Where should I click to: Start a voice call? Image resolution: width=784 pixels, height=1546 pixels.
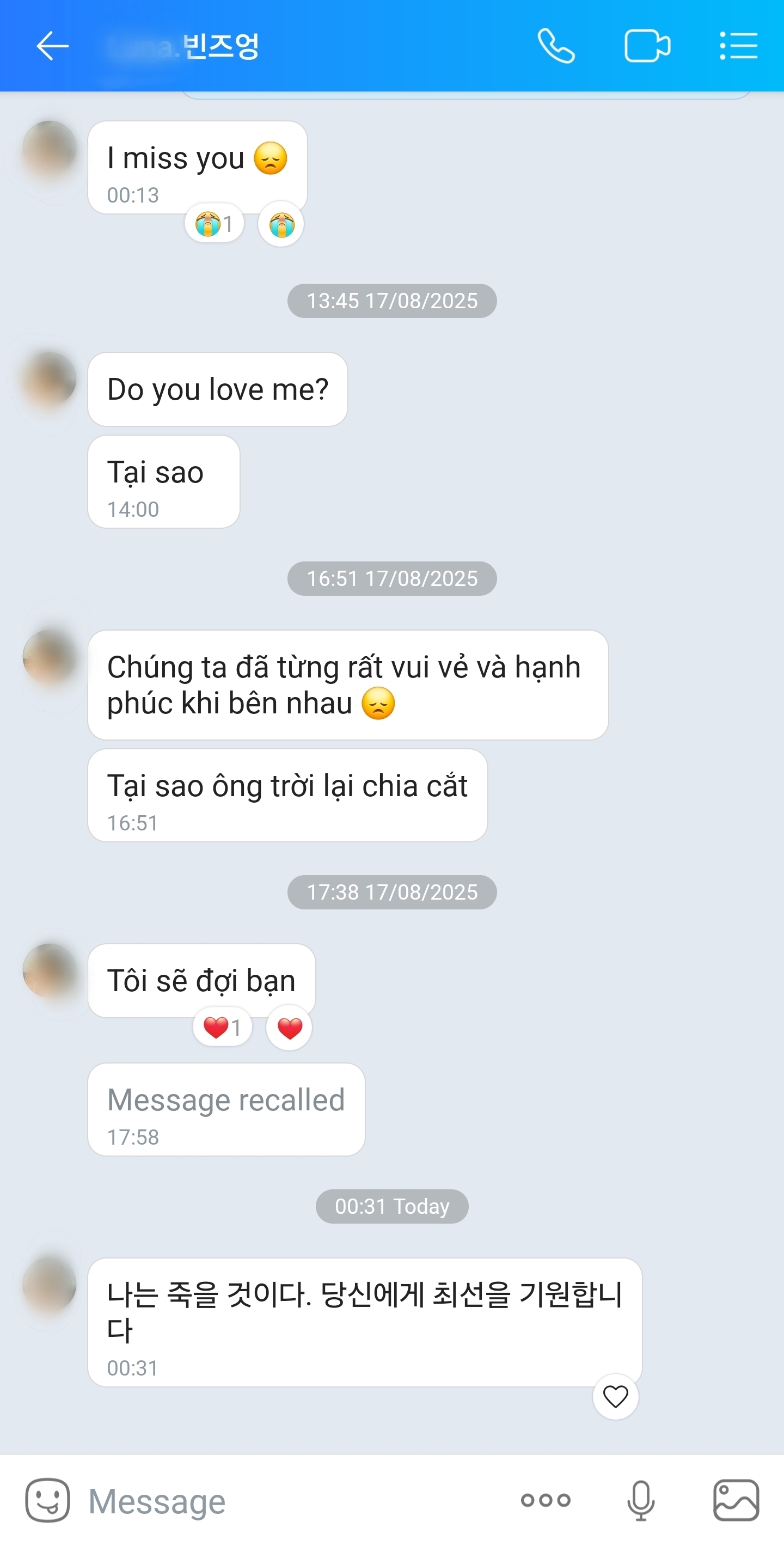[x=556, y=46]
